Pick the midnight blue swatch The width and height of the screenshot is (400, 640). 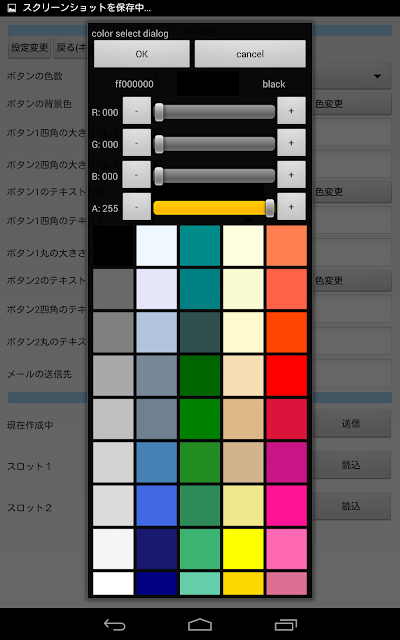point(156,549)
